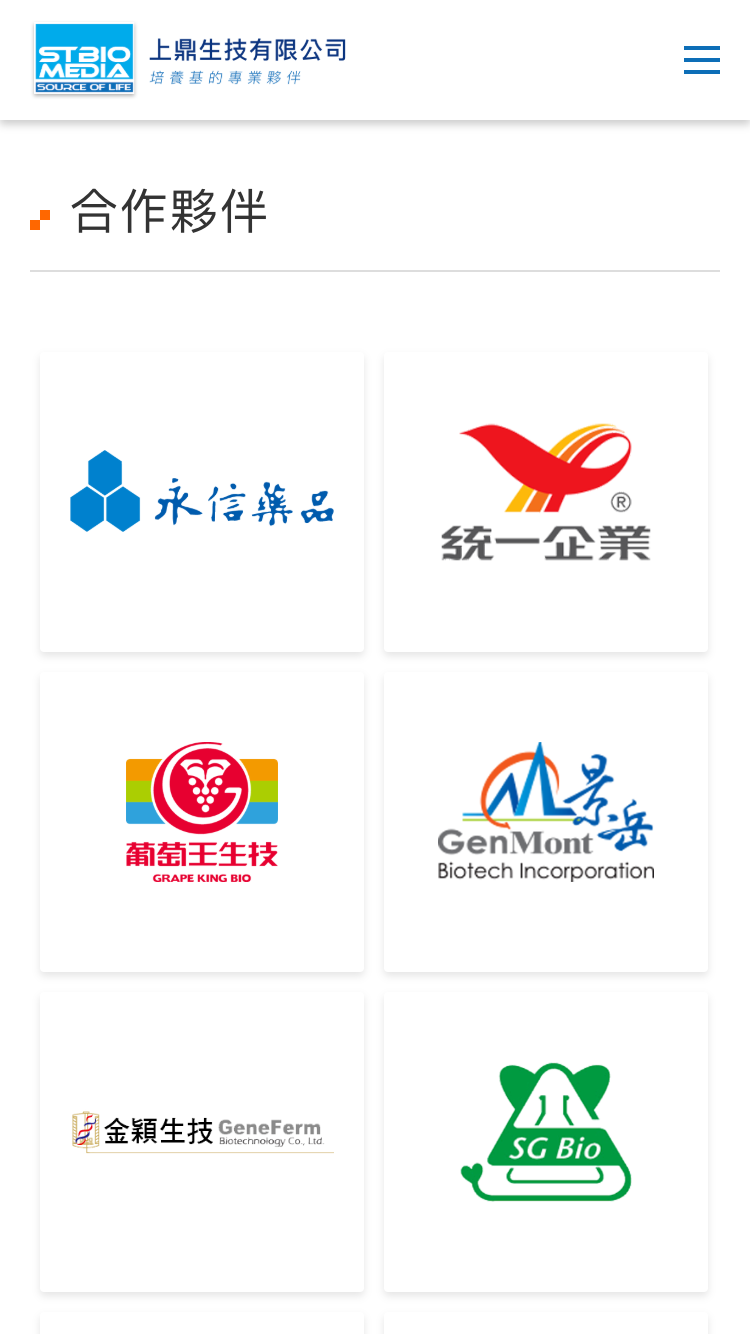Select the Grape King Bio partner card

pos(202,822)
